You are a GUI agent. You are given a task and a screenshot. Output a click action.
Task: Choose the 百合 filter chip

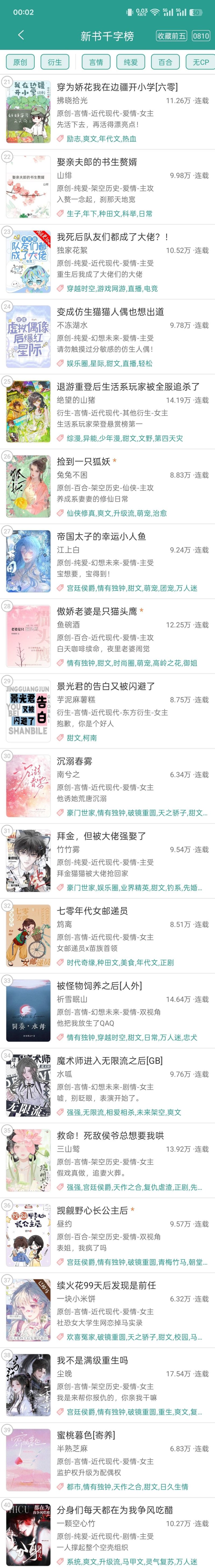click(166, 62)
